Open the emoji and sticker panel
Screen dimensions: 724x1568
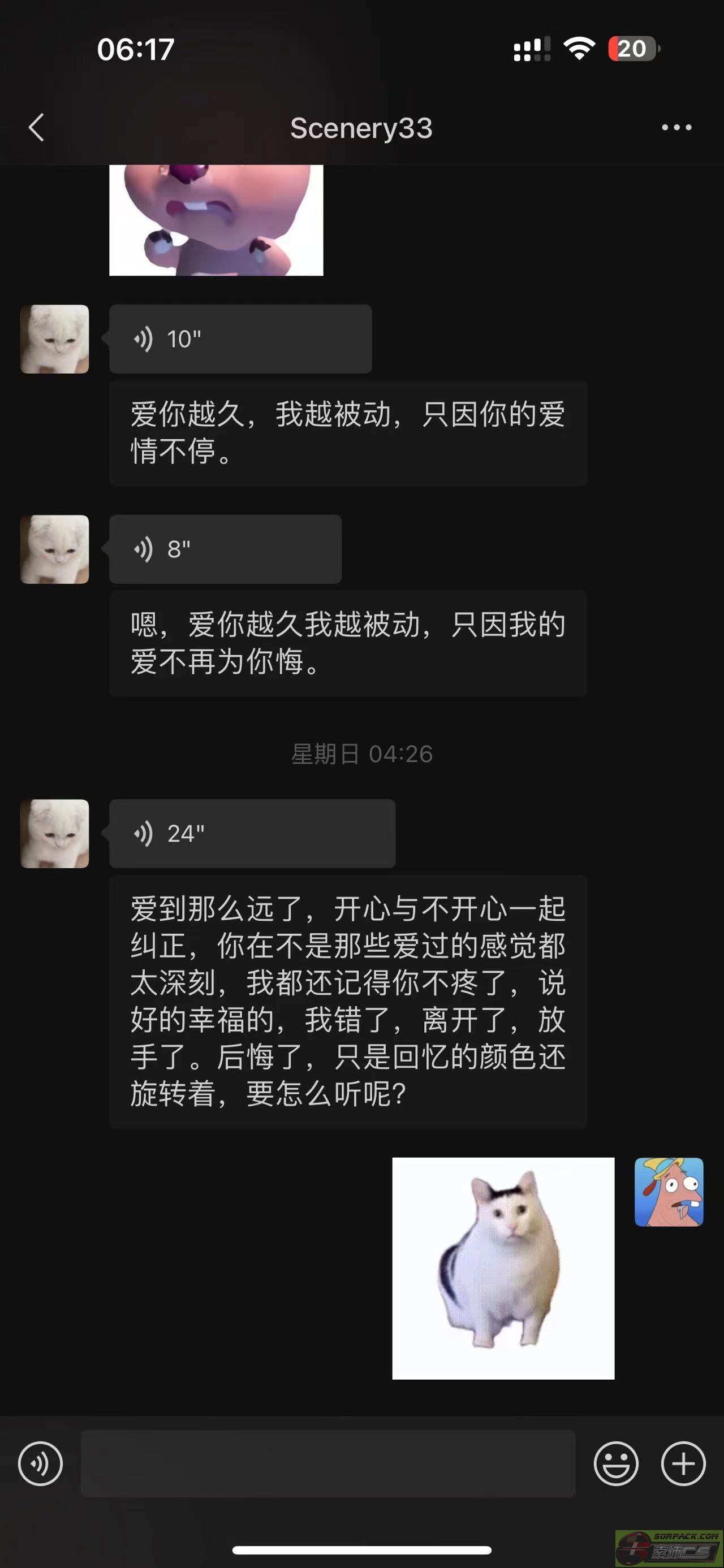tap(615, 1464)
